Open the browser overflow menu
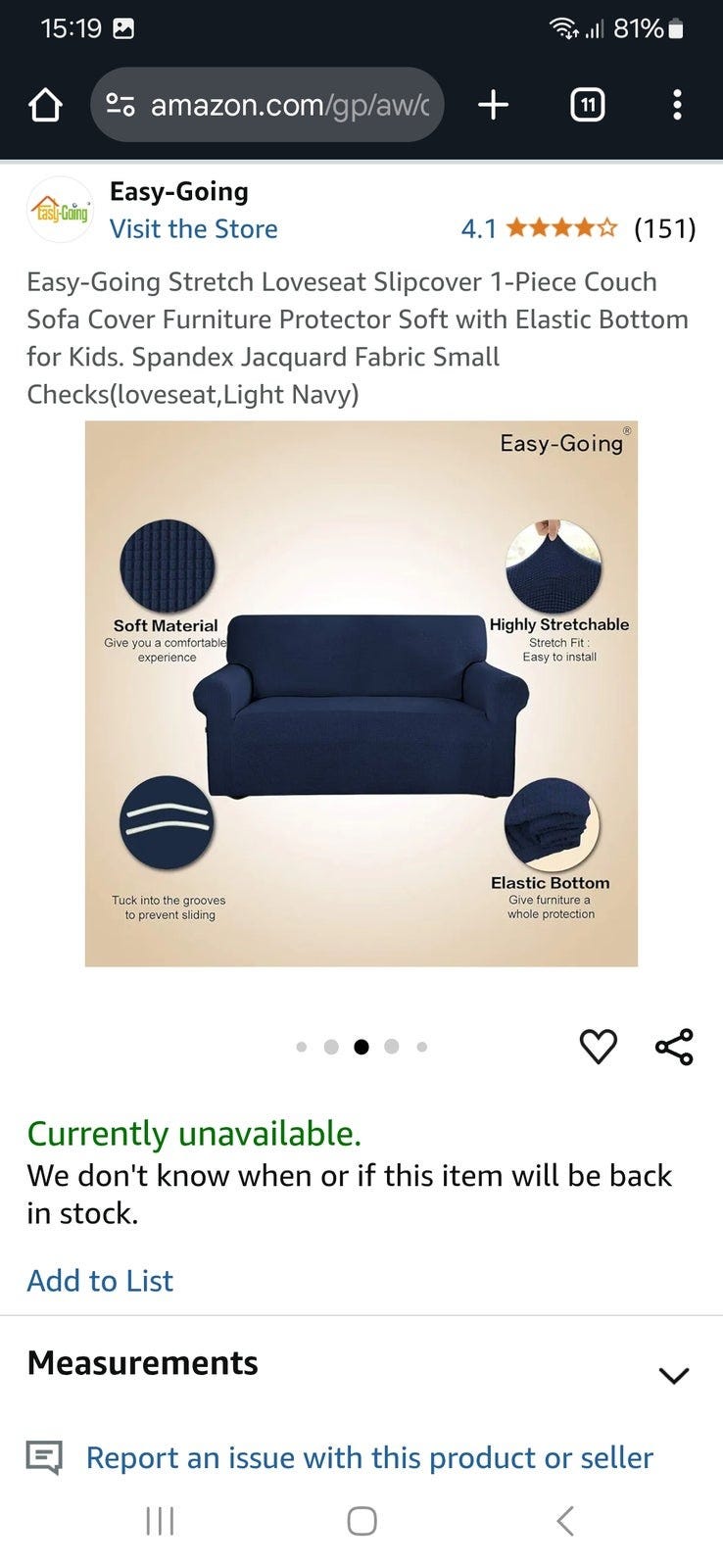 point(677,105)
